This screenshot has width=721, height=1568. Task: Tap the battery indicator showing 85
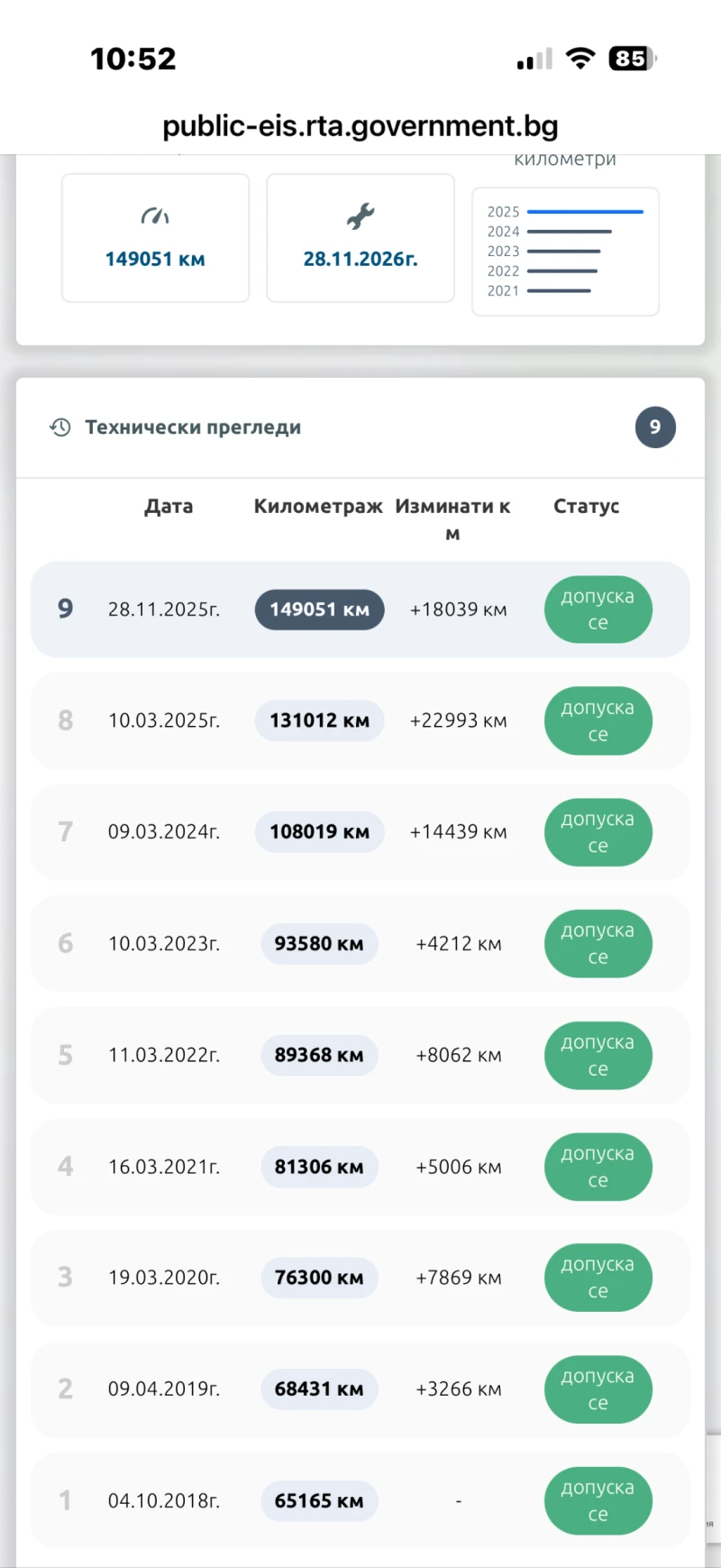[x=632, y=58]
